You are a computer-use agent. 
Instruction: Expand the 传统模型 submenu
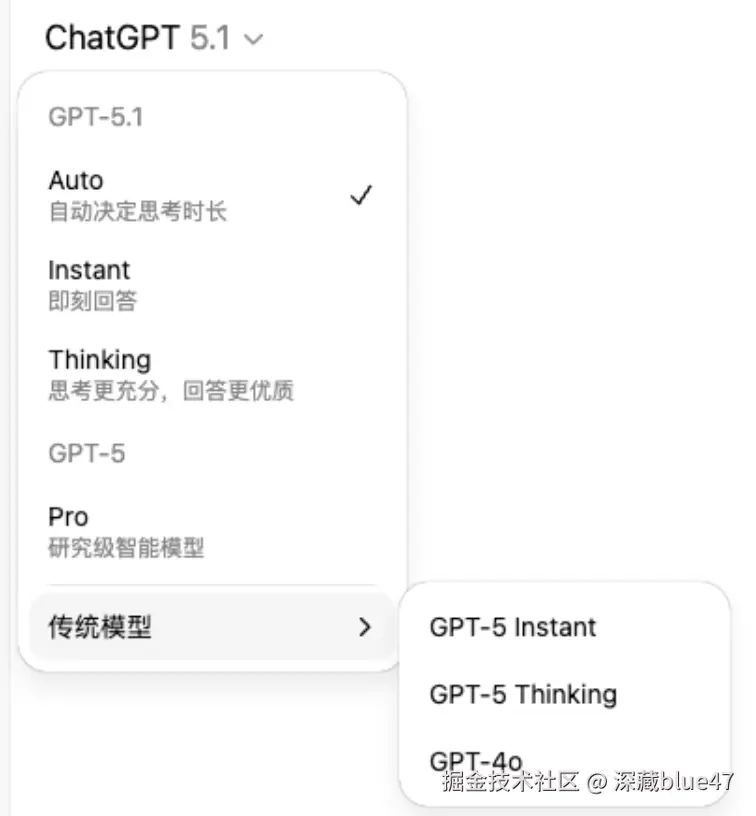[x=210, y=627]
